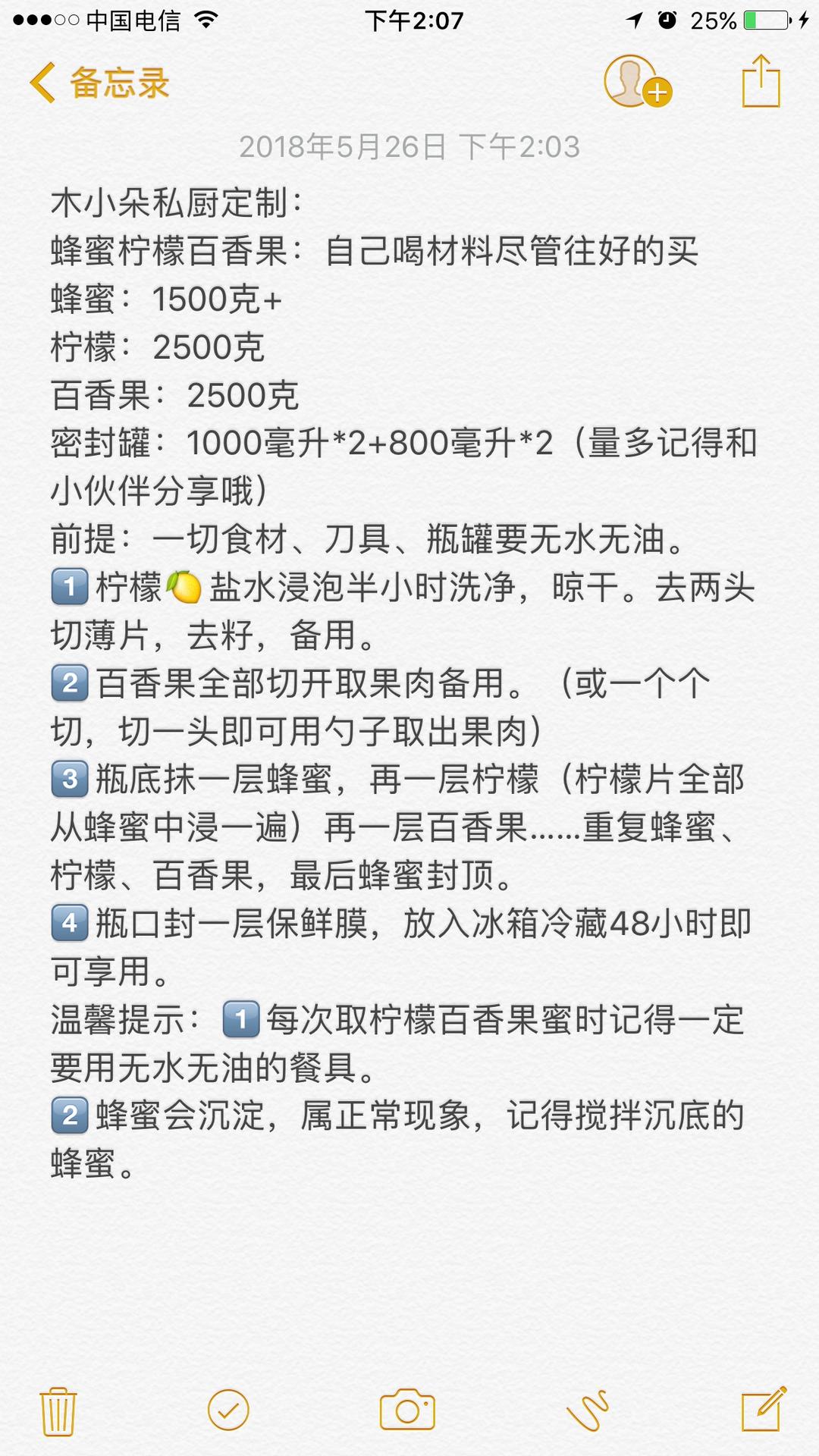This screenshot has height=1456, width=819.
Task: Go back to 备忘录 list
Action: coord(99,83)
